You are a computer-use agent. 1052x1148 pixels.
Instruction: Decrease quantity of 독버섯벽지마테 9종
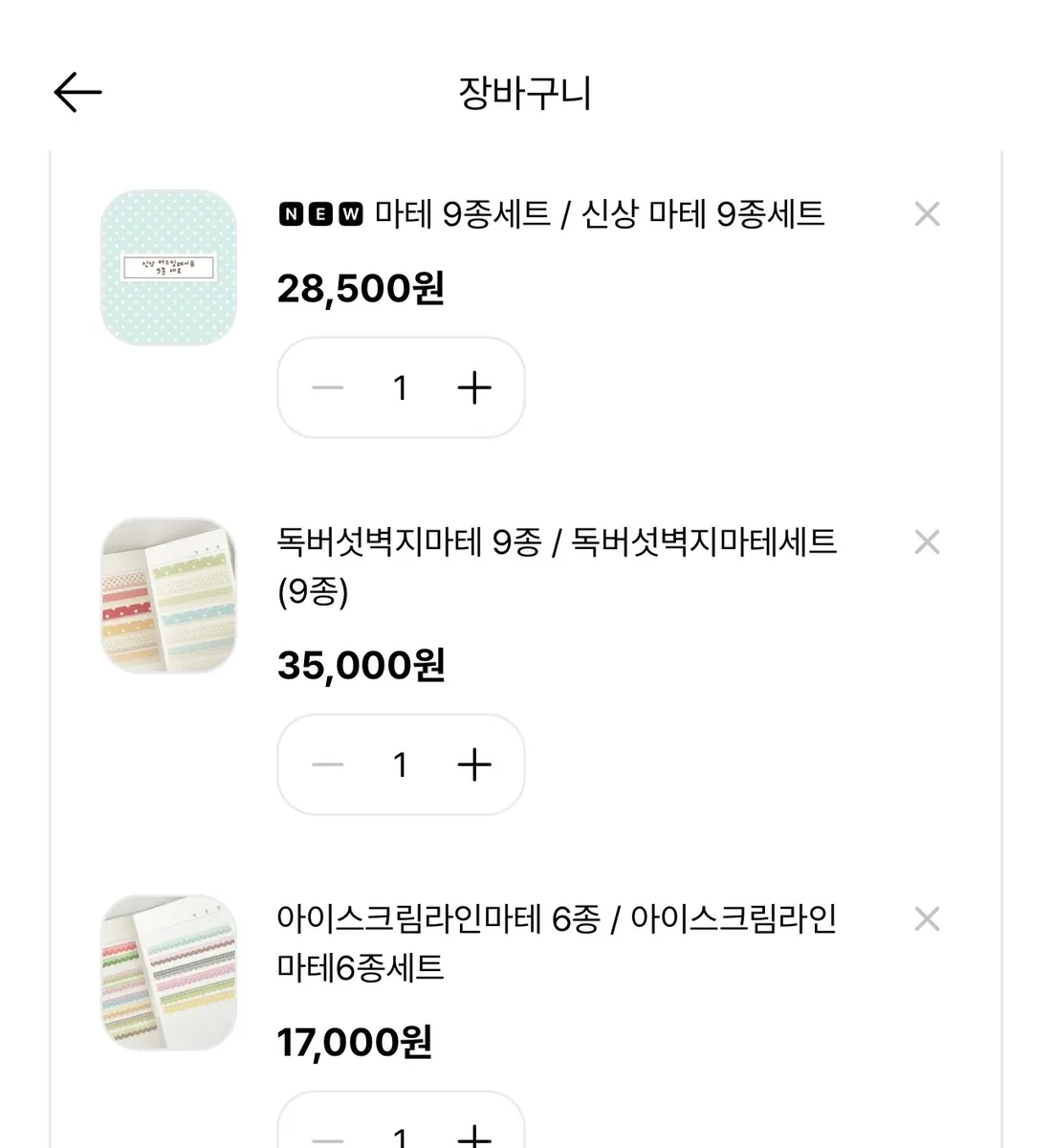[326, 764]
